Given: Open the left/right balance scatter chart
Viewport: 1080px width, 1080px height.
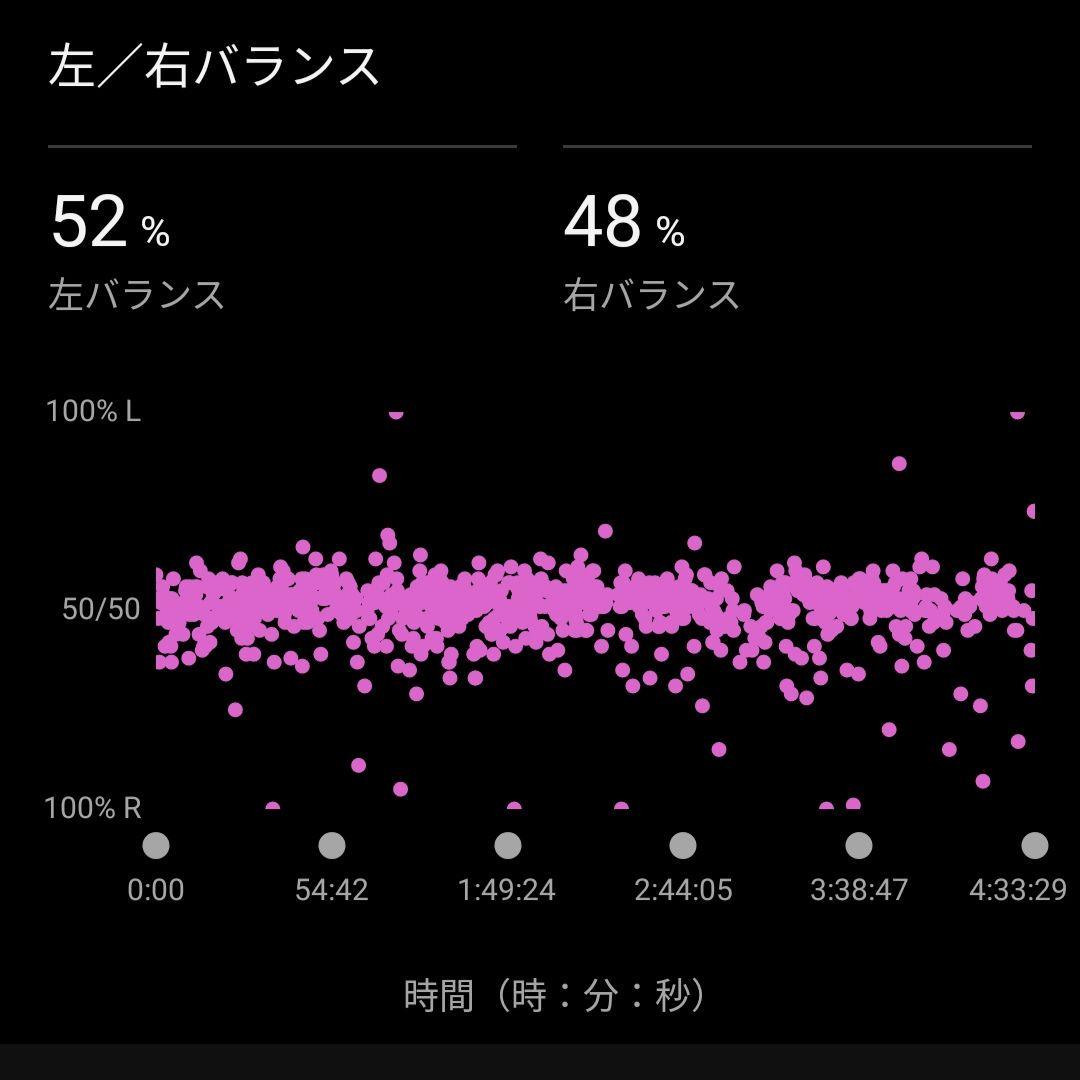Looking at the screenshot, I should 595,608.
